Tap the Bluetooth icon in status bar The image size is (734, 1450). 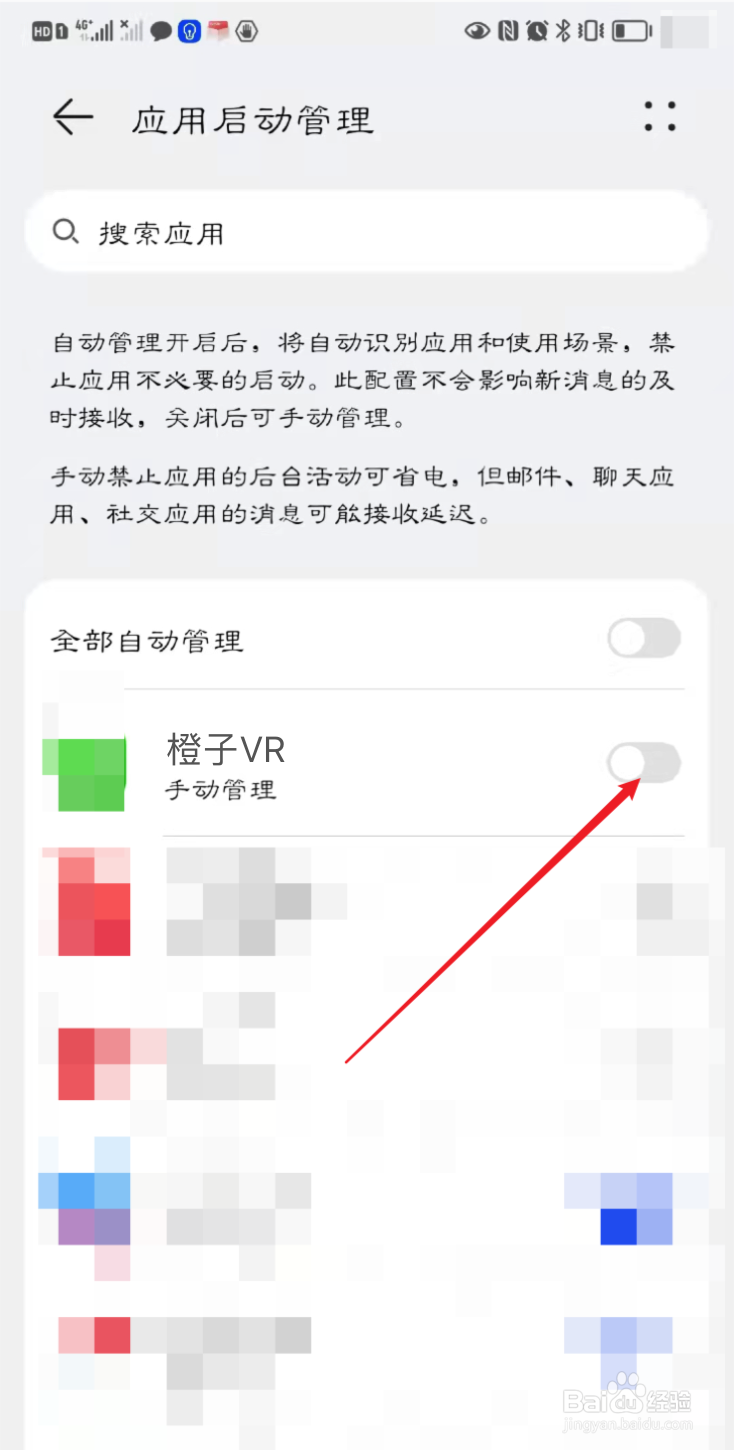coord(564,30)
